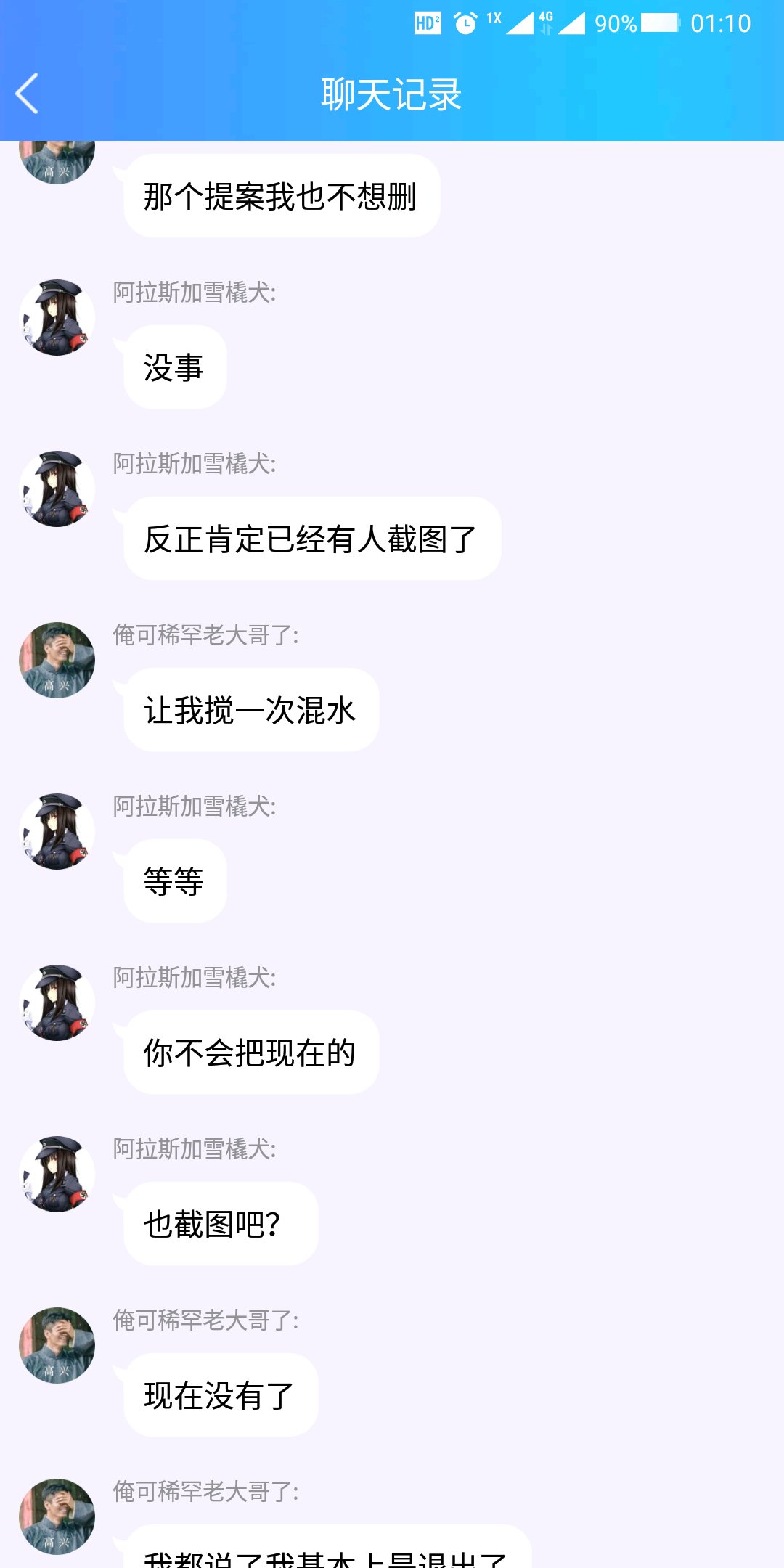Open avatar next to message 让我搅一次混水
This screenshot has width=784, height=1568.
[57, 660]
